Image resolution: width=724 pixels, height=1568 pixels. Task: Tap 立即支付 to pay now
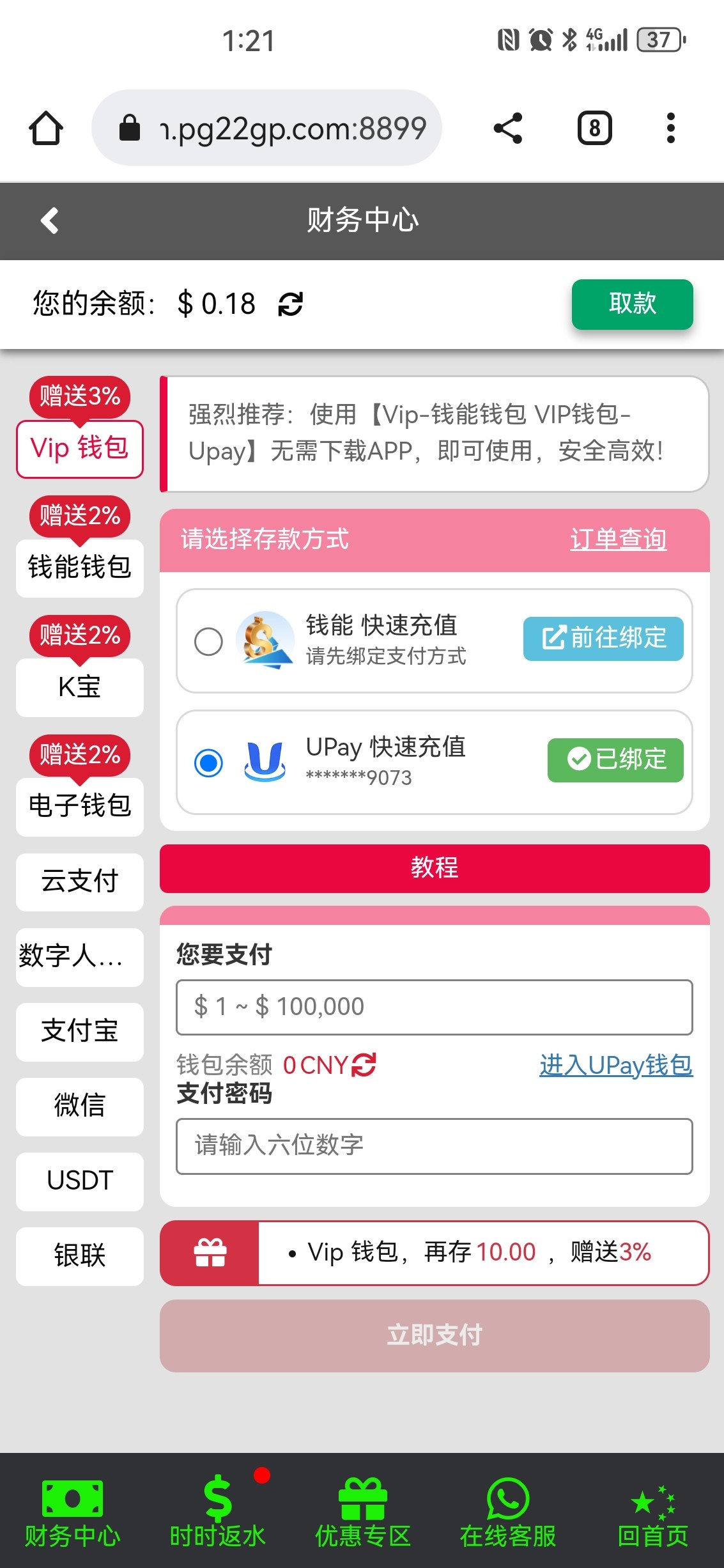pos(434,1335)
